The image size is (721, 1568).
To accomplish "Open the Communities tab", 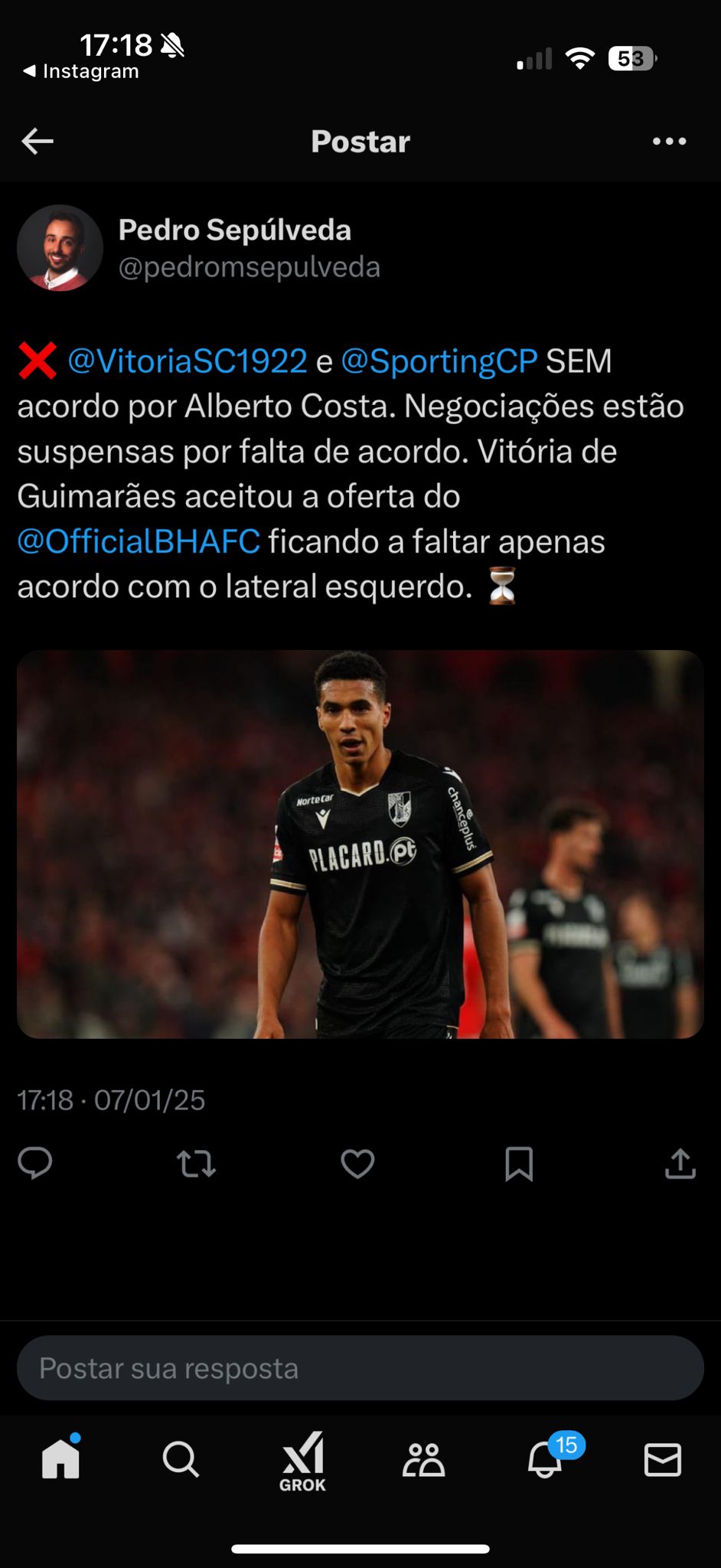I will tap(423, 1459).
